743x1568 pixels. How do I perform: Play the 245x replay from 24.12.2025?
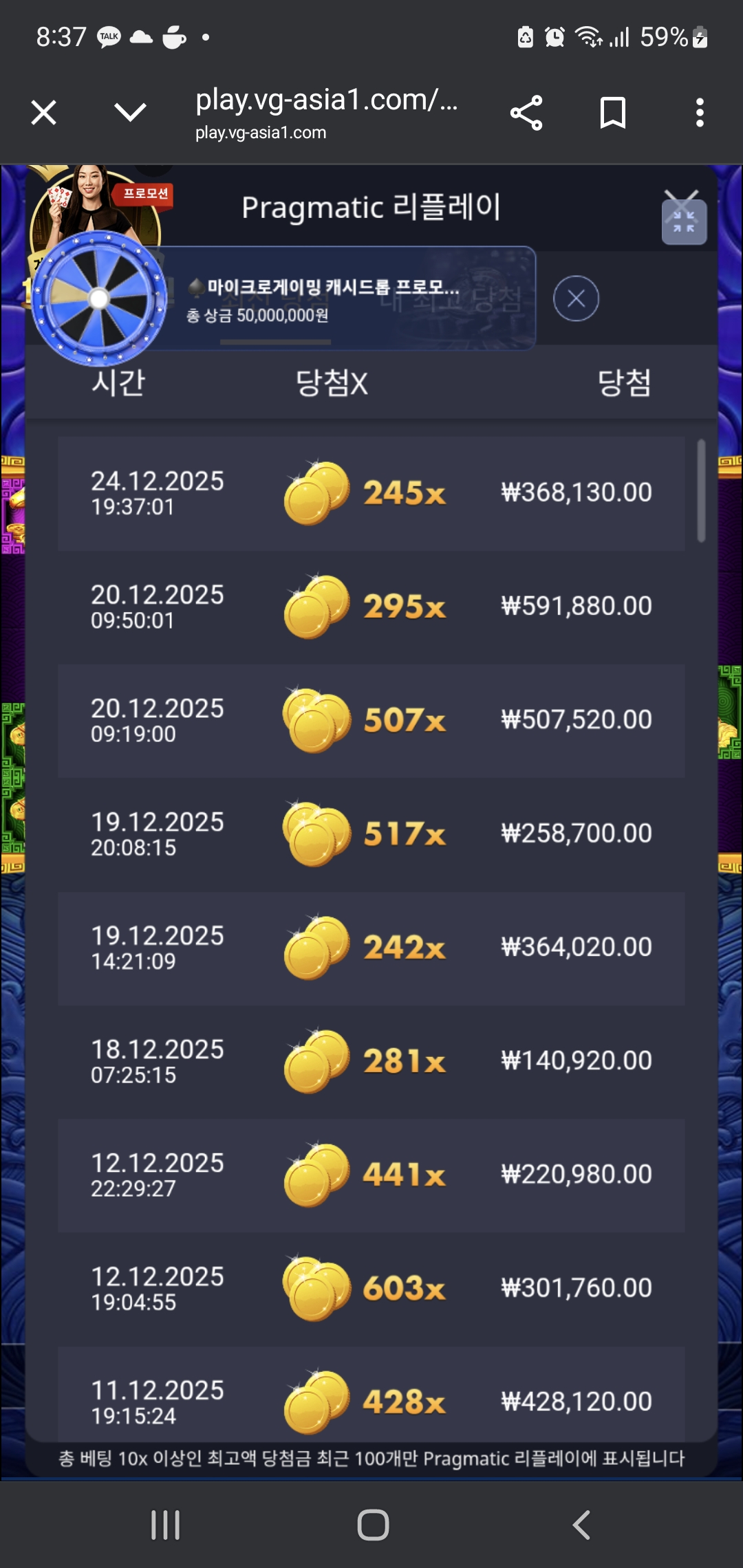pyautogui.click(x=371, y=493)
